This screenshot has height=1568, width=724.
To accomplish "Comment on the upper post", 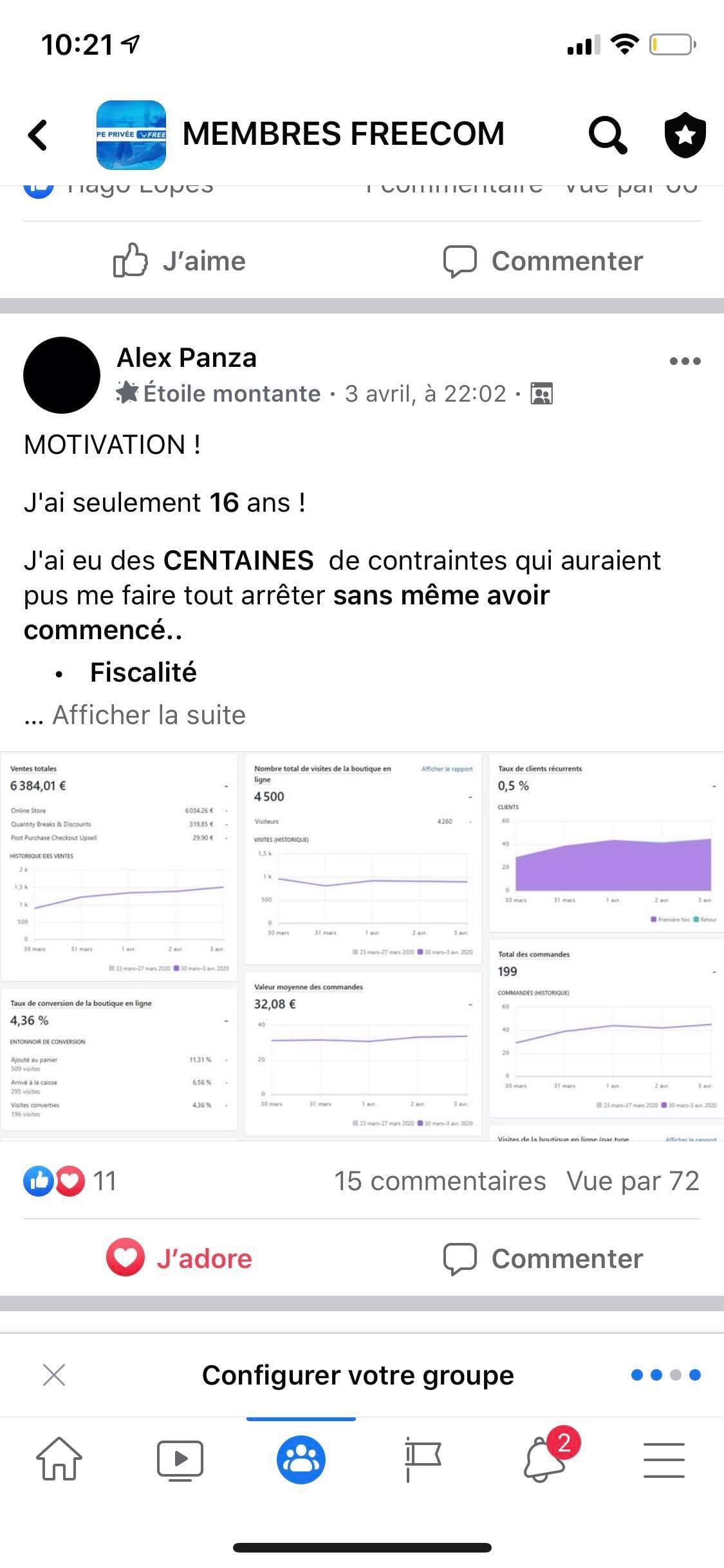I will [x=544, y=261].
